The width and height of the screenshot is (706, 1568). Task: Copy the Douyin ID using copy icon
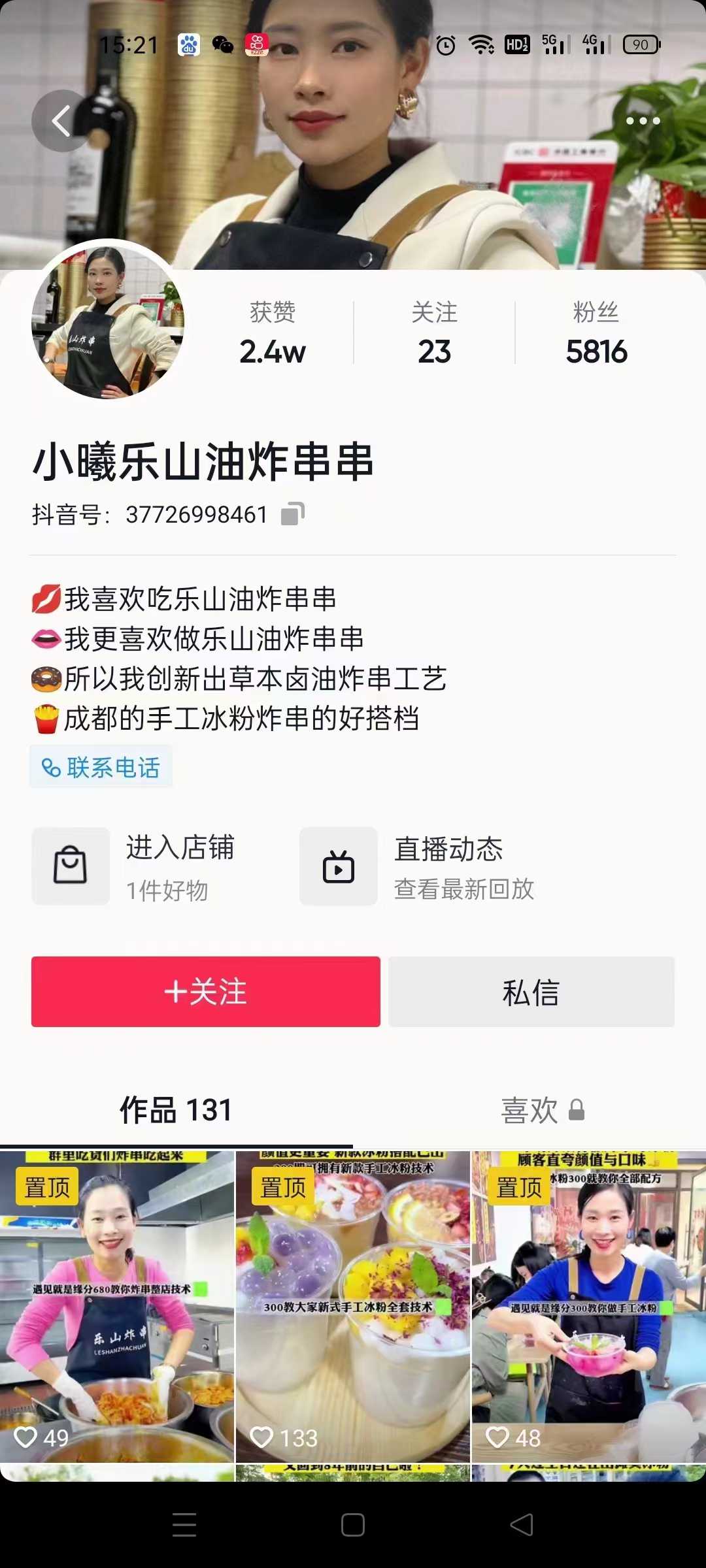click(x=293, y=514)
